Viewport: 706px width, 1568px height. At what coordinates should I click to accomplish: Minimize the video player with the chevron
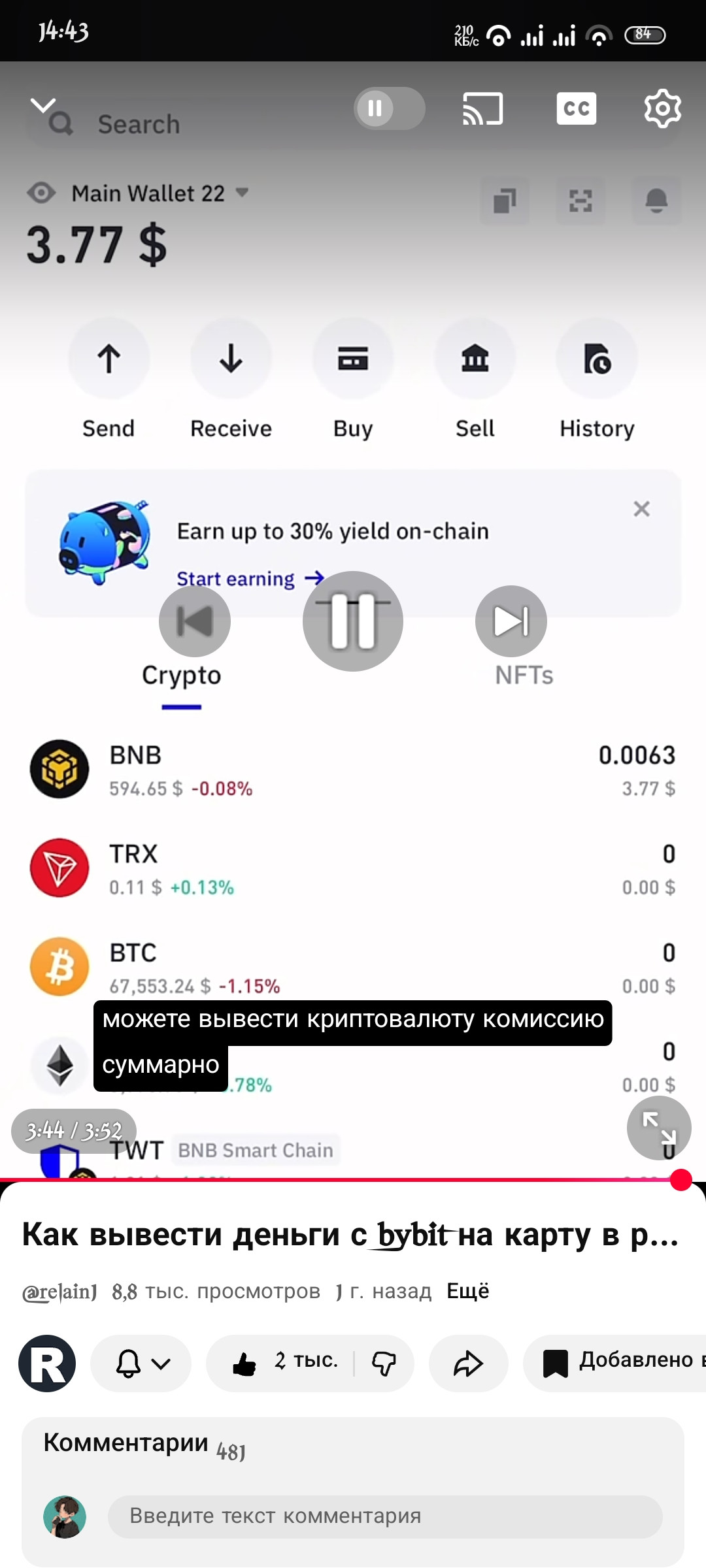[x=43, y=105]
